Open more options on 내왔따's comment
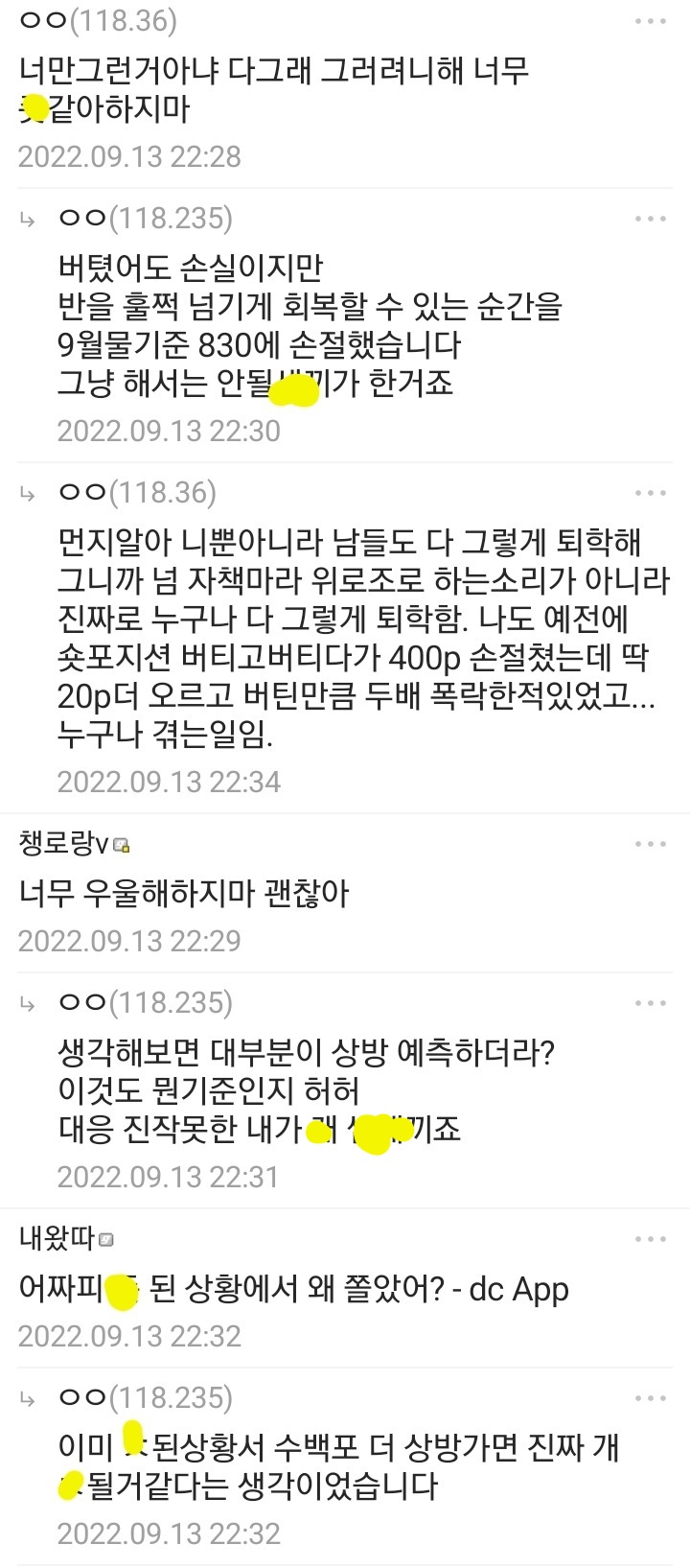This screenshot has width=690, height=1568. tap(651, 1239)
